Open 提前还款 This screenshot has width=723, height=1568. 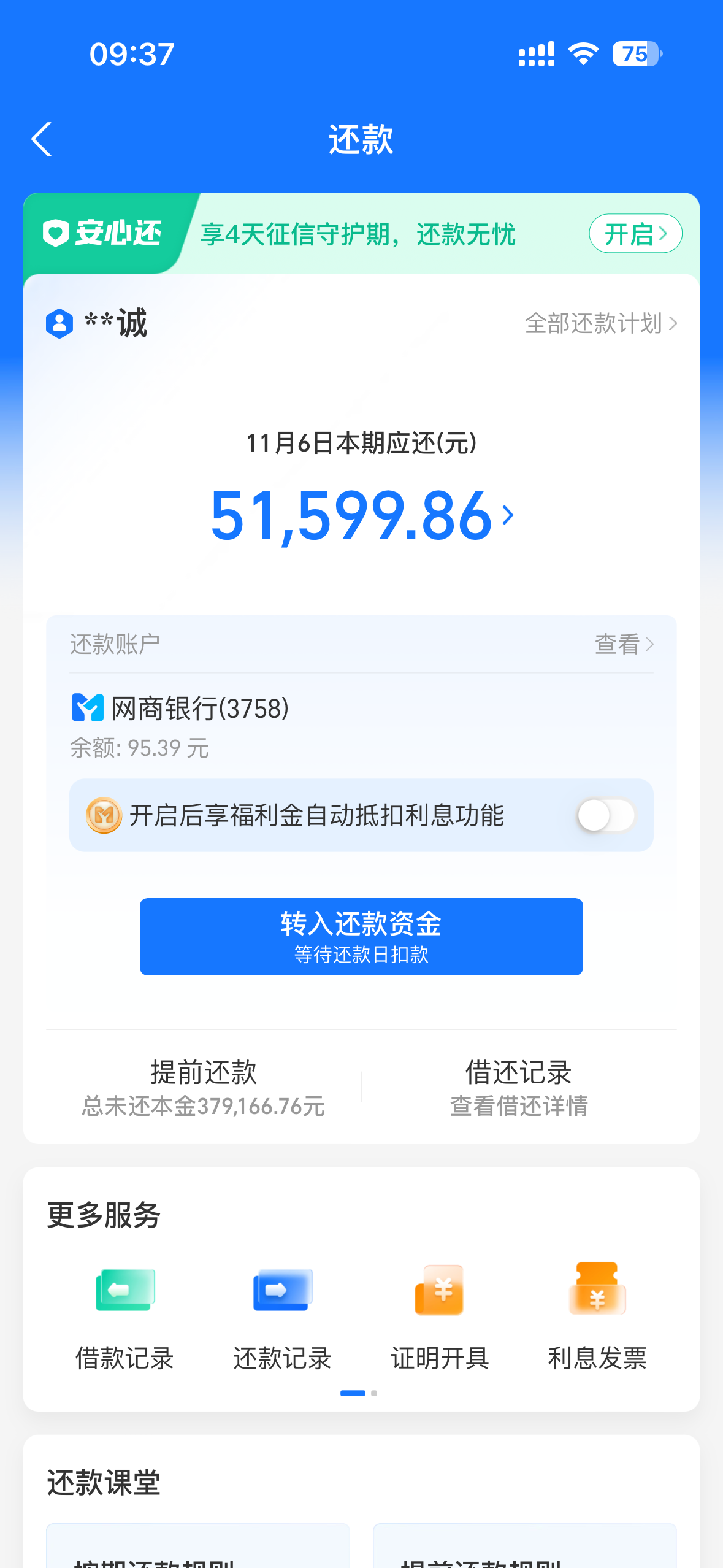pyautogui.click(x=204, y=1088)
